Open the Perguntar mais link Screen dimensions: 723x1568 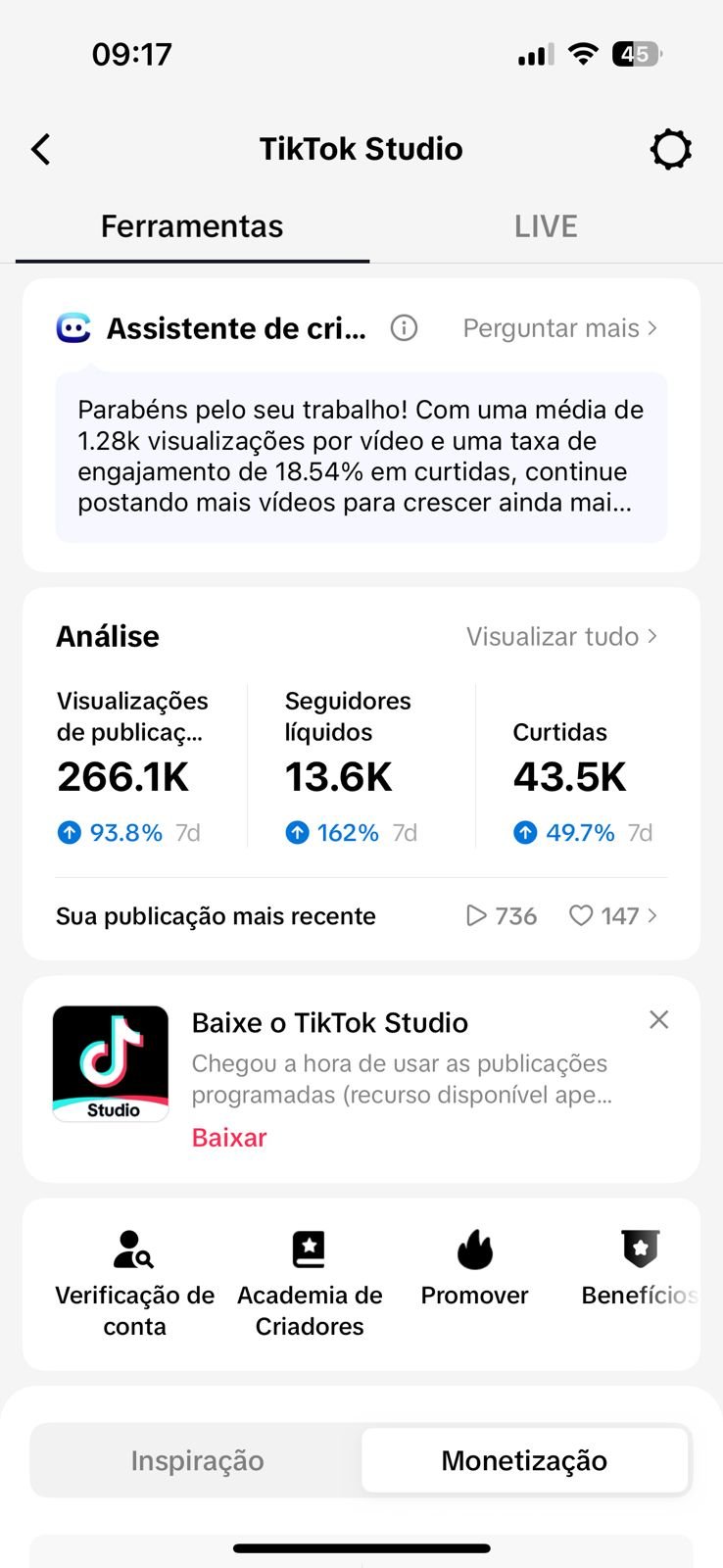(560, 327)
